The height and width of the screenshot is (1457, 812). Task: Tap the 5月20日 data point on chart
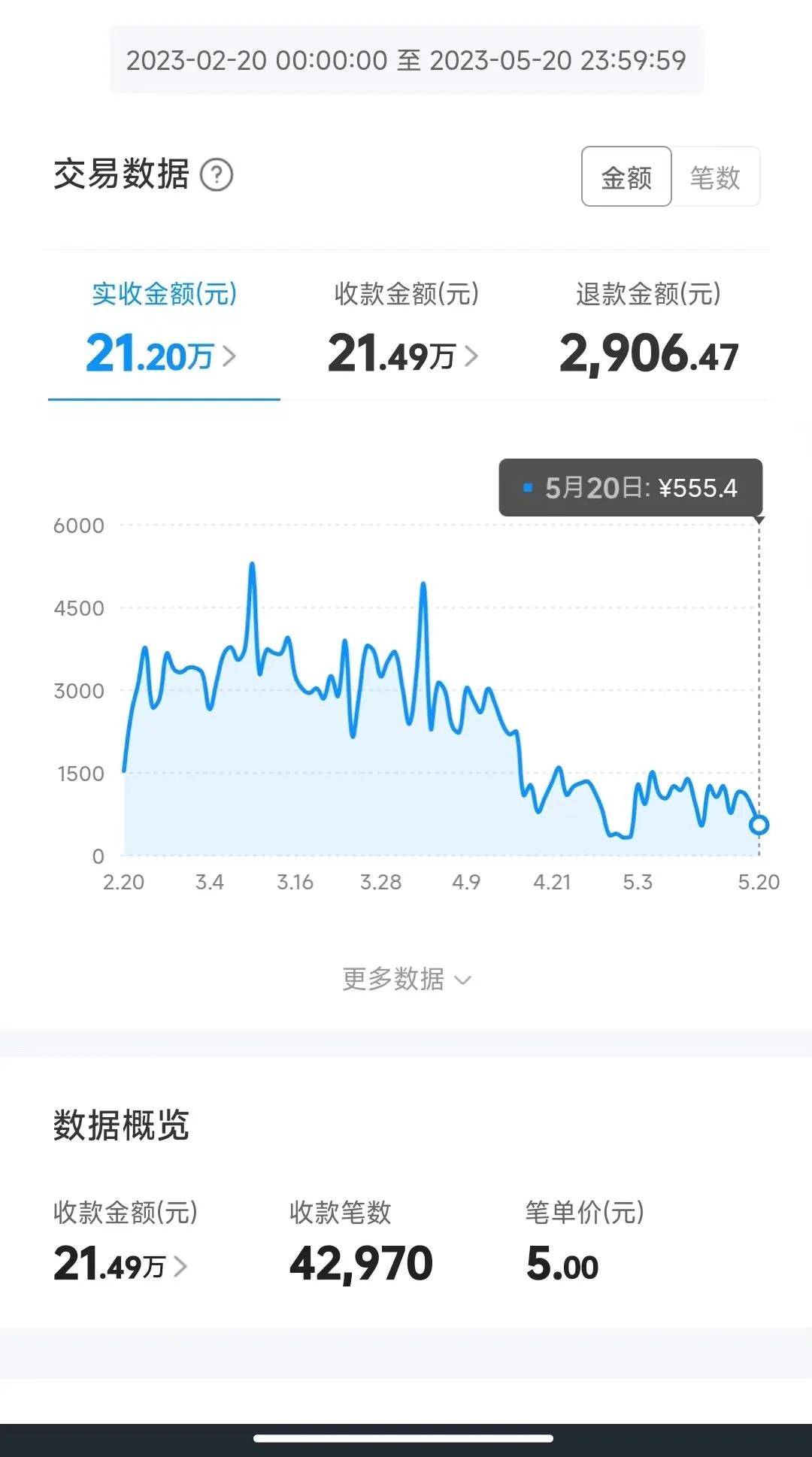pos(759,825)
